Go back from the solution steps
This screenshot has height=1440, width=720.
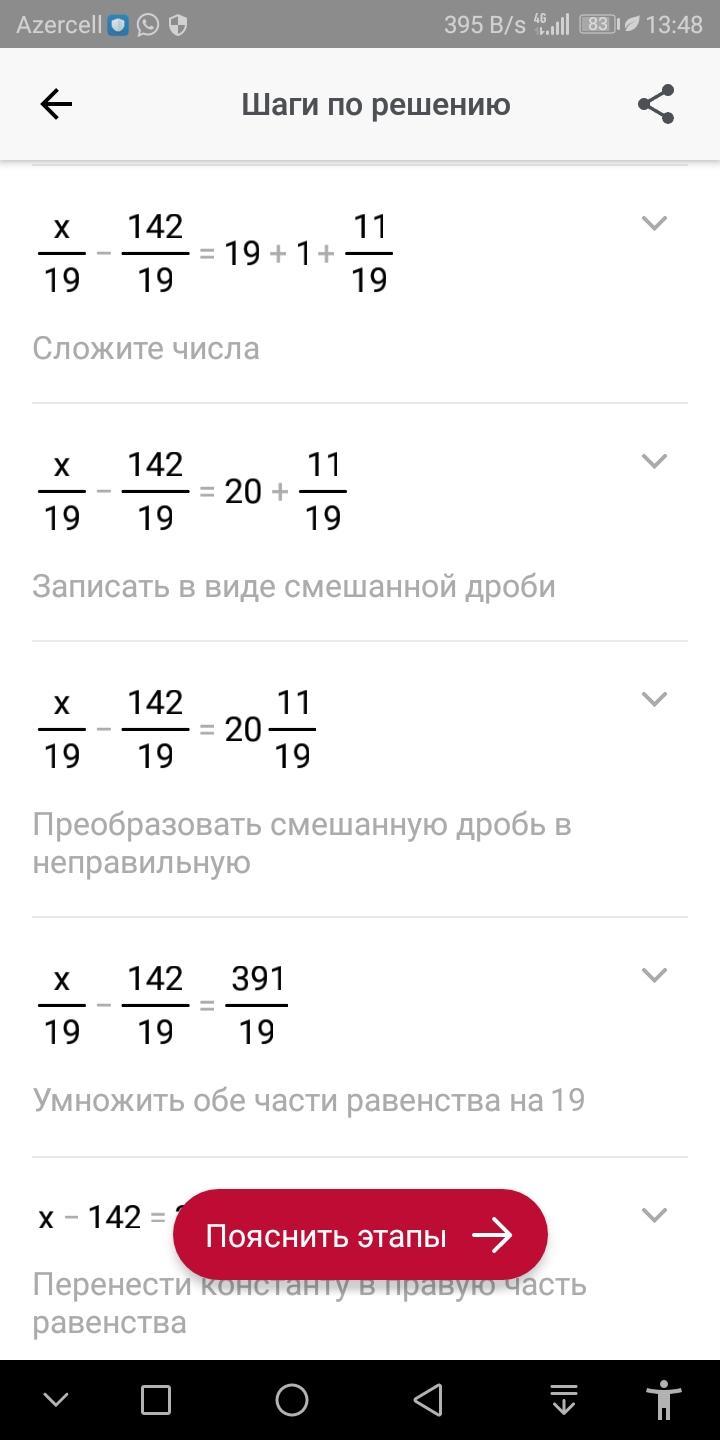(56, 104)
